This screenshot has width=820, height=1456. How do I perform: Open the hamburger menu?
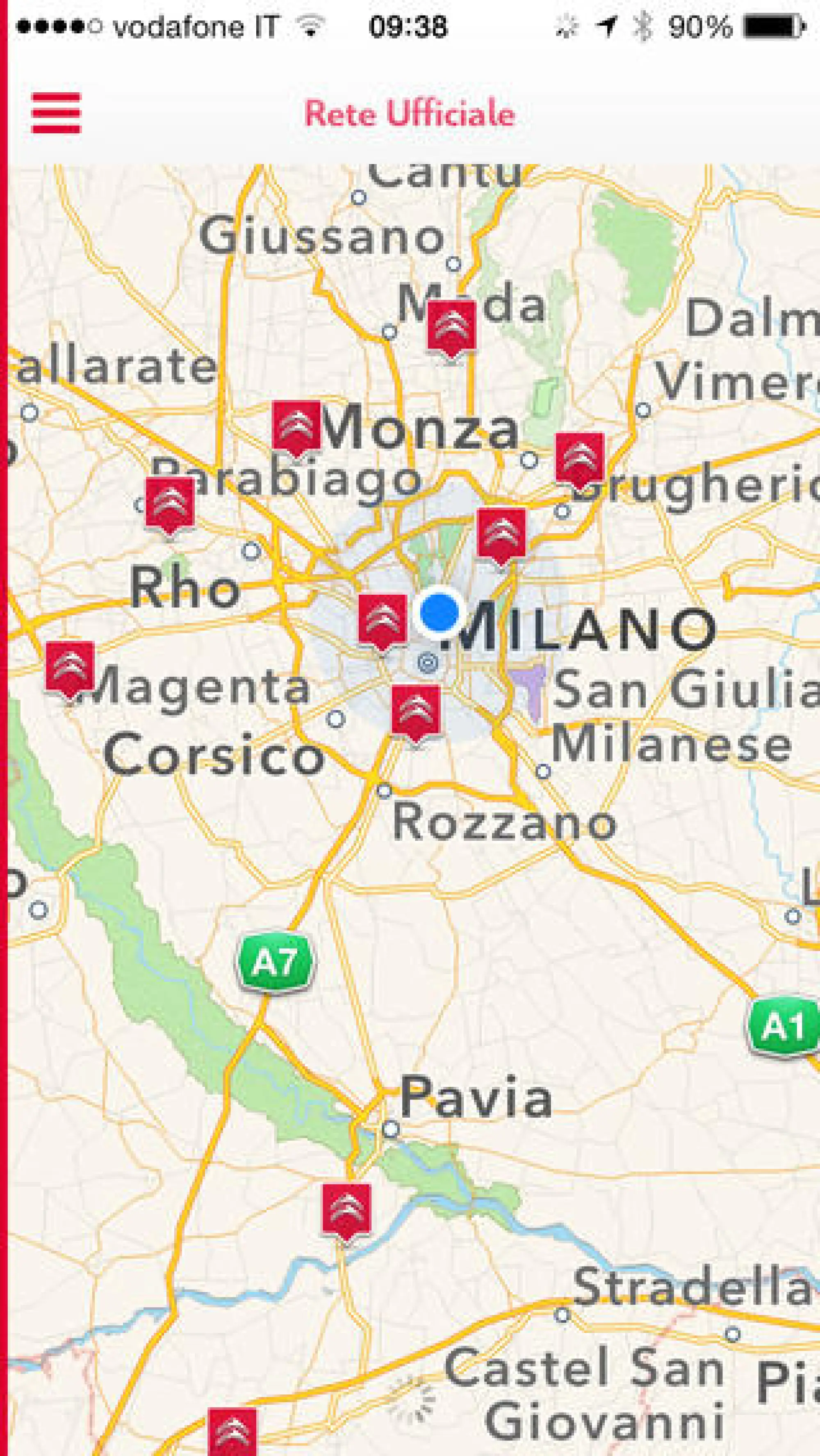(x=56, y=112)
